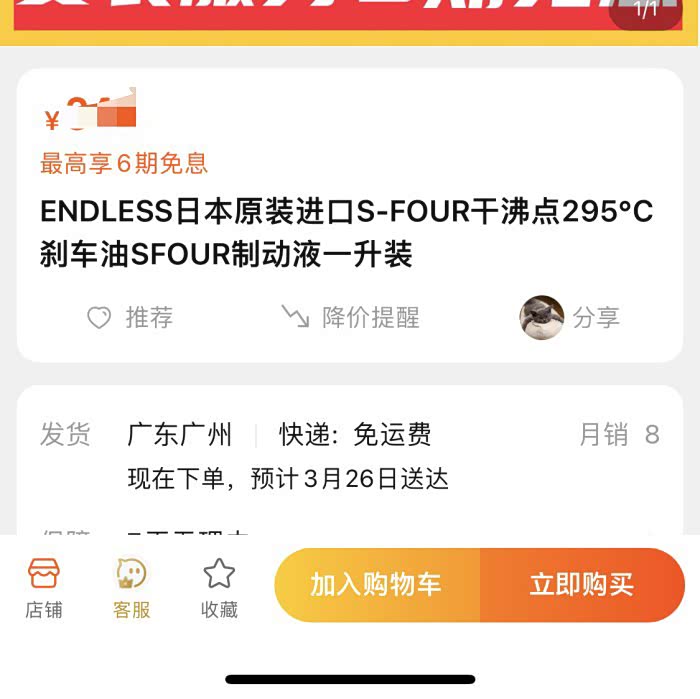Tap 加入购物车 to add to cart
700x699 pixels.
tap(377, 585)
